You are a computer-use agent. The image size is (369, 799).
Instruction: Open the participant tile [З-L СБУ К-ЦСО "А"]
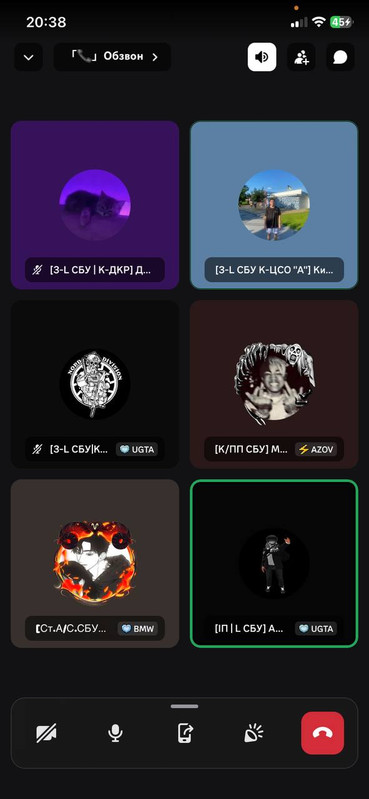click(x=274, y=205)
